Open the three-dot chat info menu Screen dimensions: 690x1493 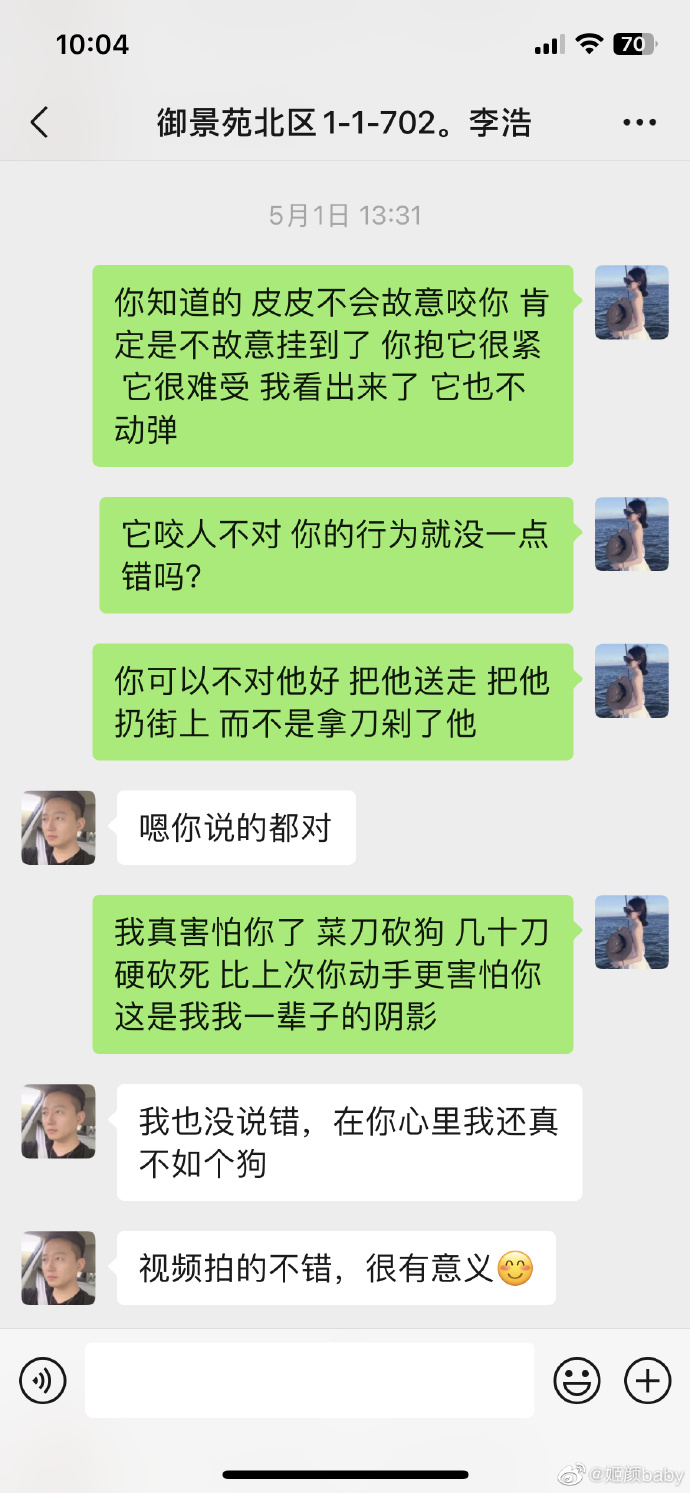coord(639,123)
